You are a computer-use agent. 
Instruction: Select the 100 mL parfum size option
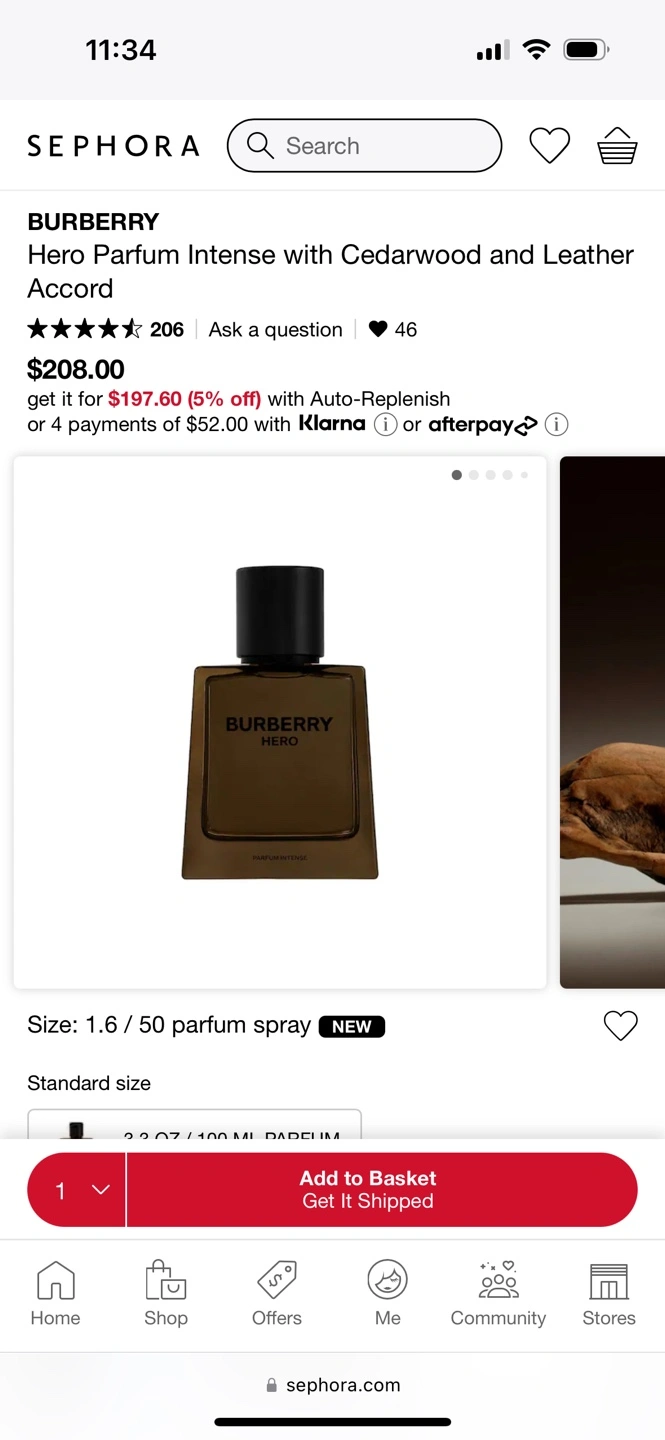click(194, 1127)
